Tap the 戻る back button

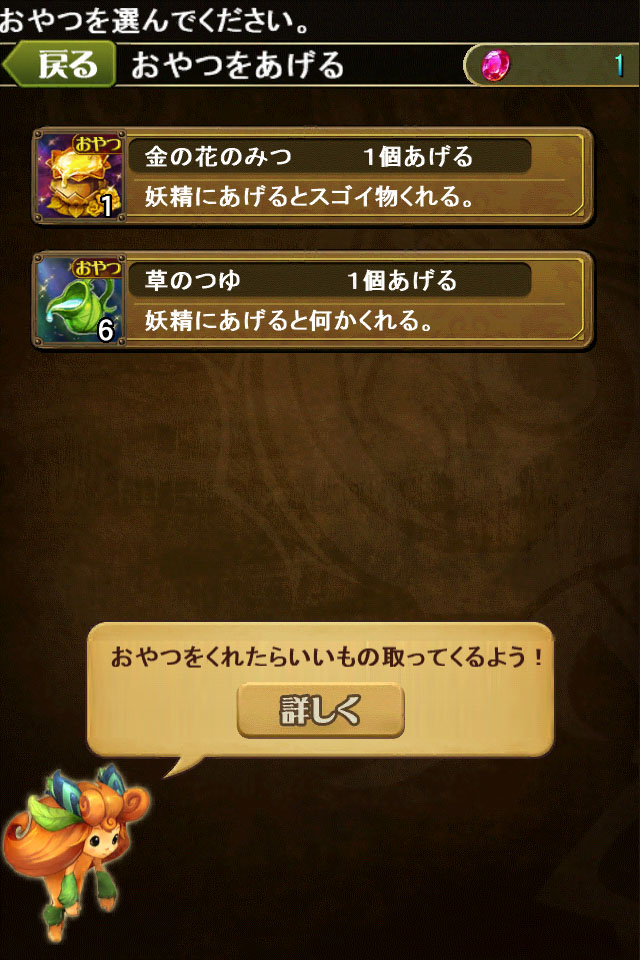58,66
